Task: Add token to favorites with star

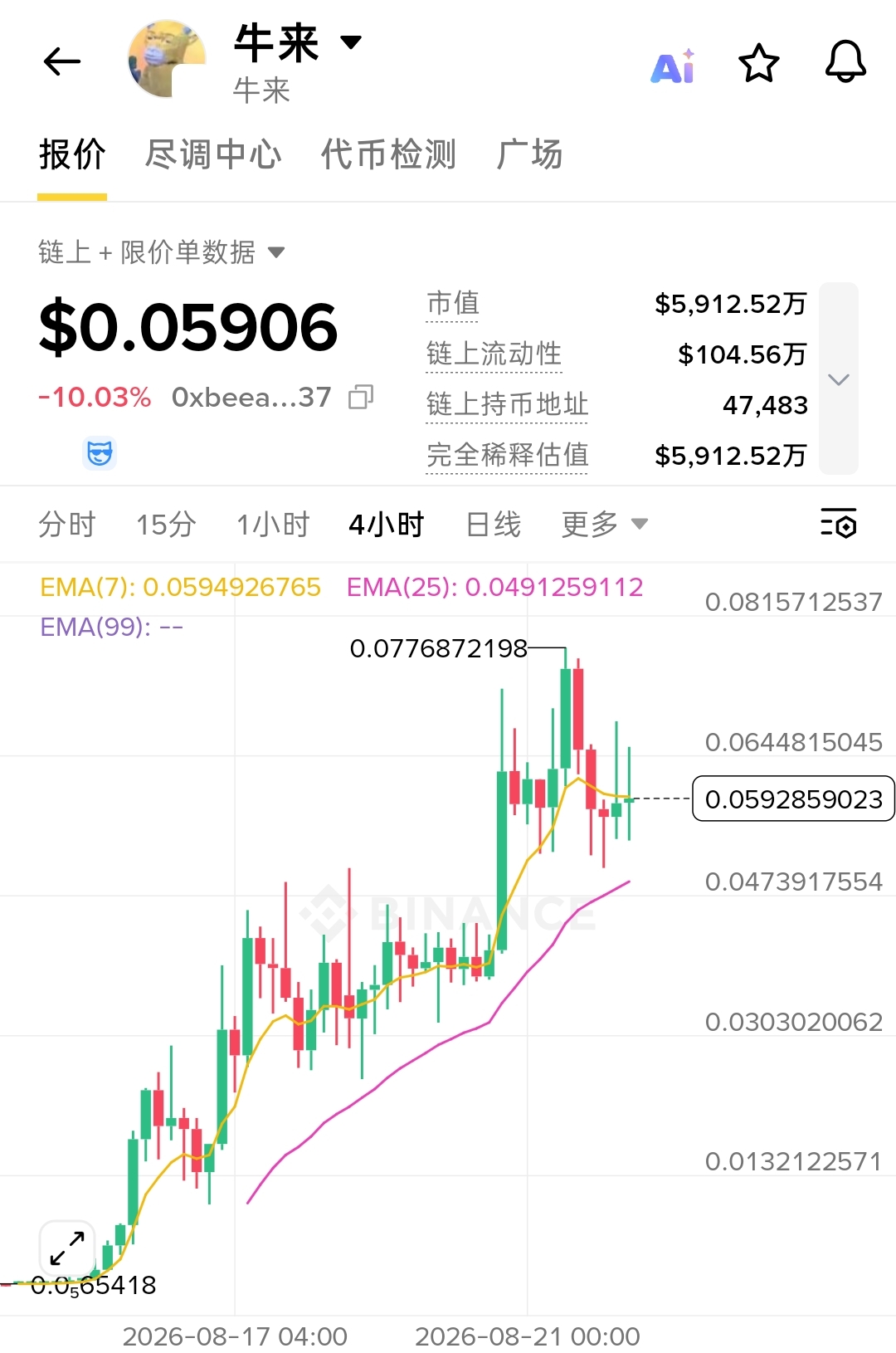Action: [759, 63]
